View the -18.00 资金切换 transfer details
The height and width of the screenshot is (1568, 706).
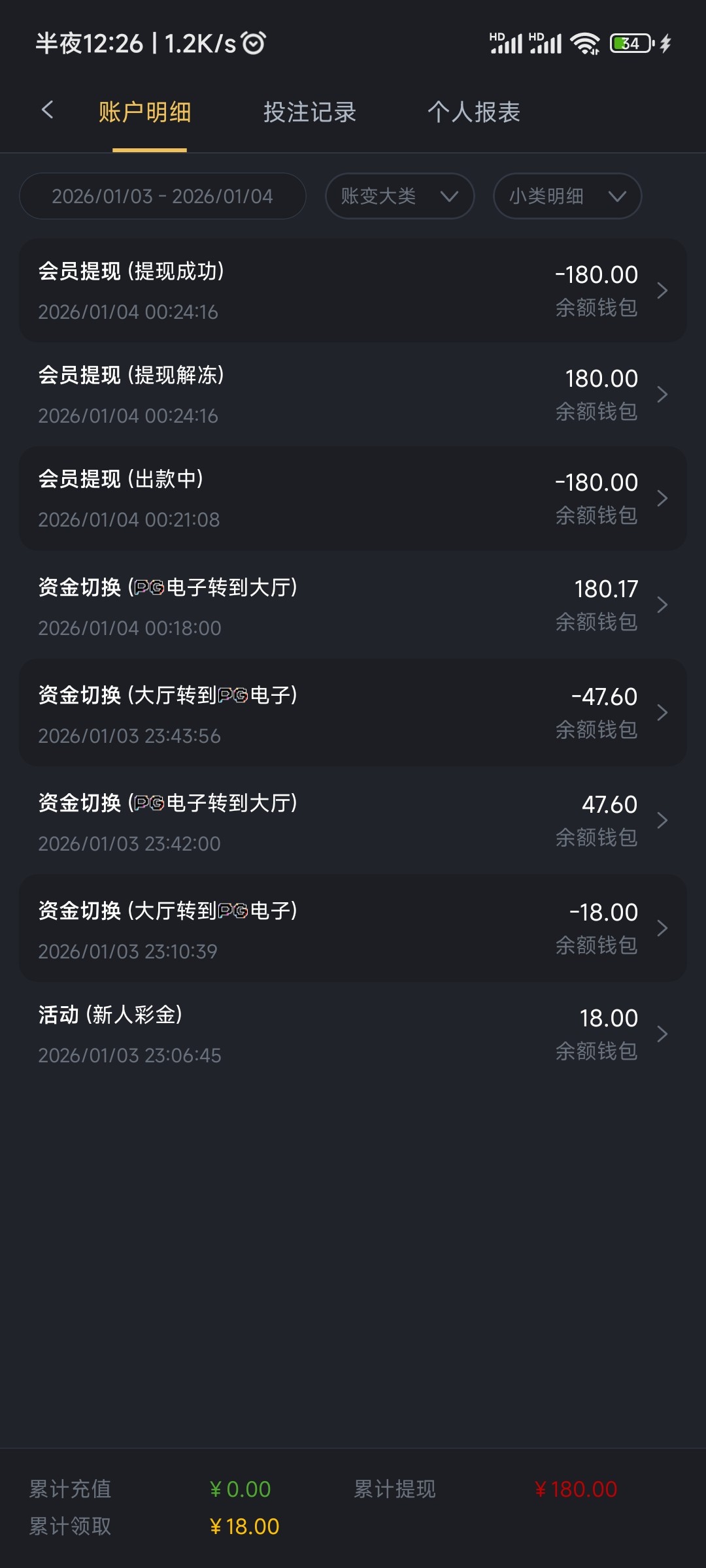coord(353,929)
